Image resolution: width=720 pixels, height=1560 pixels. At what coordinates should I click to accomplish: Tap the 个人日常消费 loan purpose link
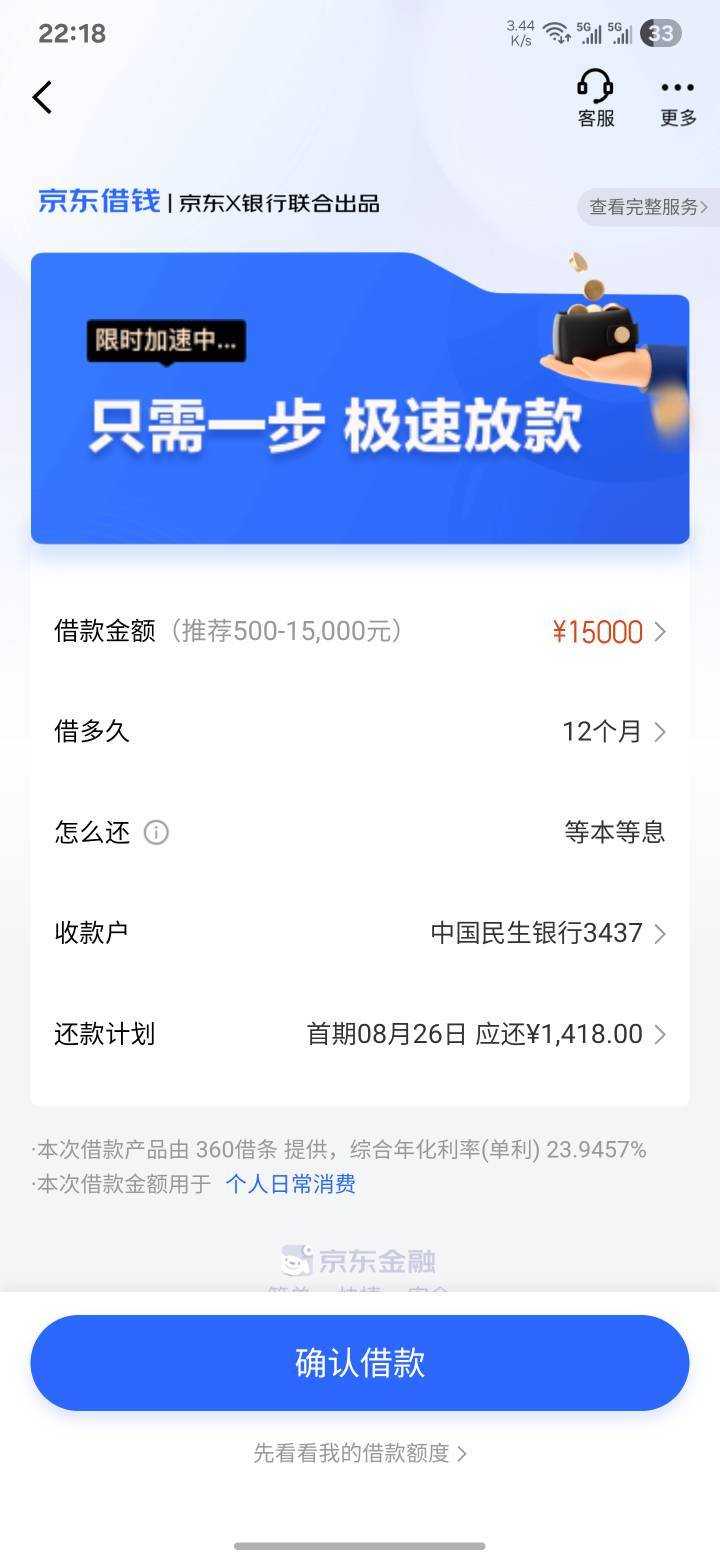coord(290,1185)
